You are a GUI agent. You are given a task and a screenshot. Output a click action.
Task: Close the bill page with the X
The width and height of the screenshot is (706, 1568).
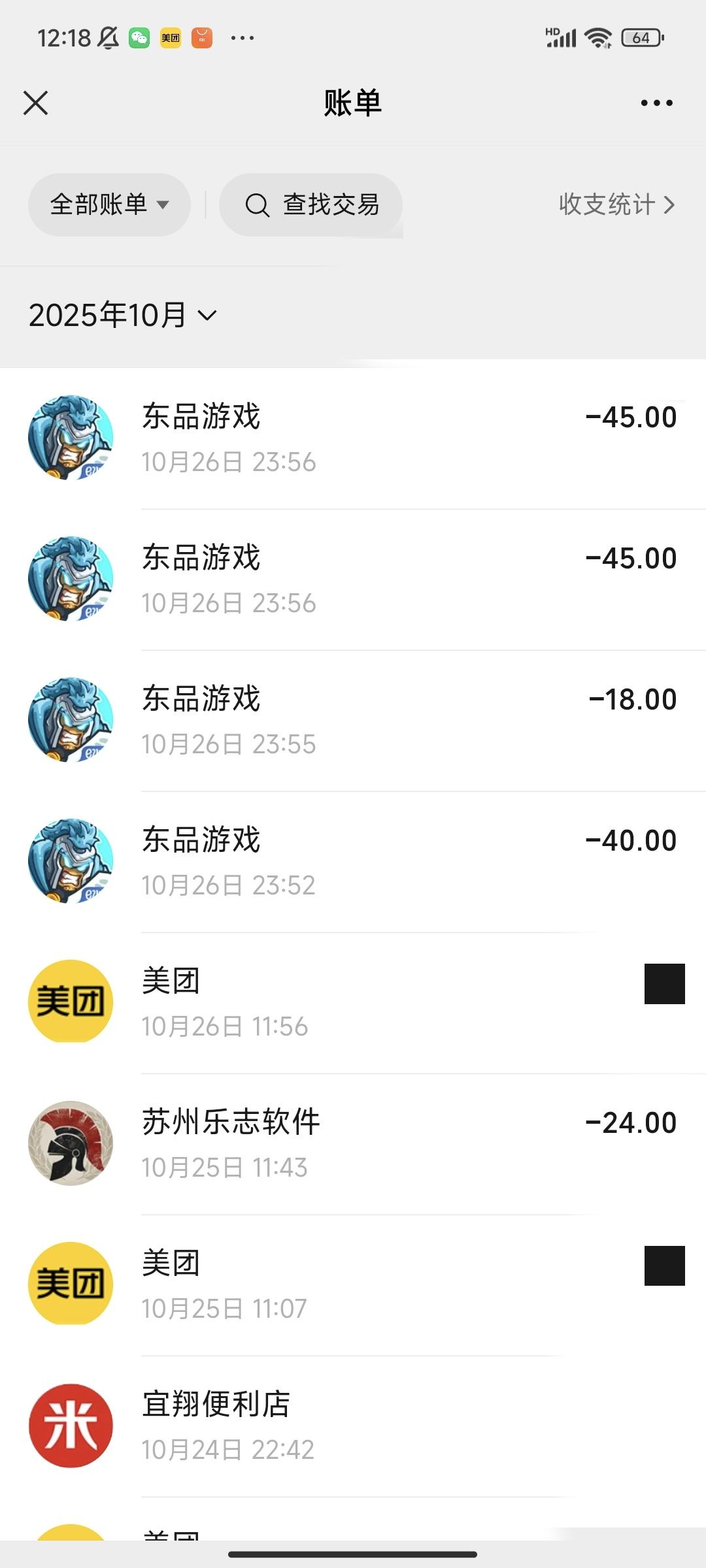36,102
